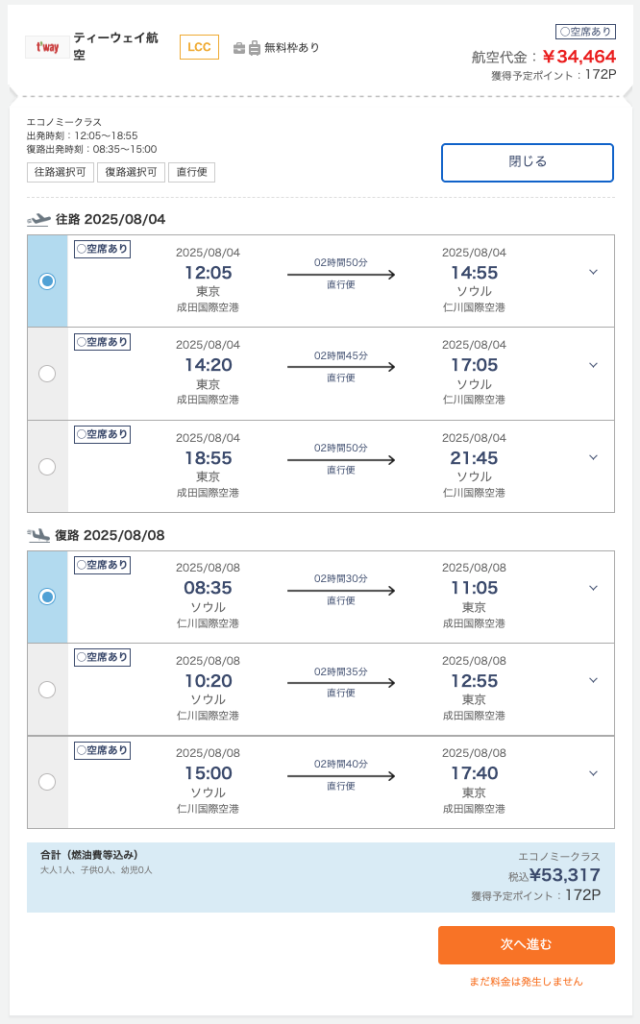Choose the 10:20 return flight
Screen dimensions: 640x1024
click(x=47, y=690)
